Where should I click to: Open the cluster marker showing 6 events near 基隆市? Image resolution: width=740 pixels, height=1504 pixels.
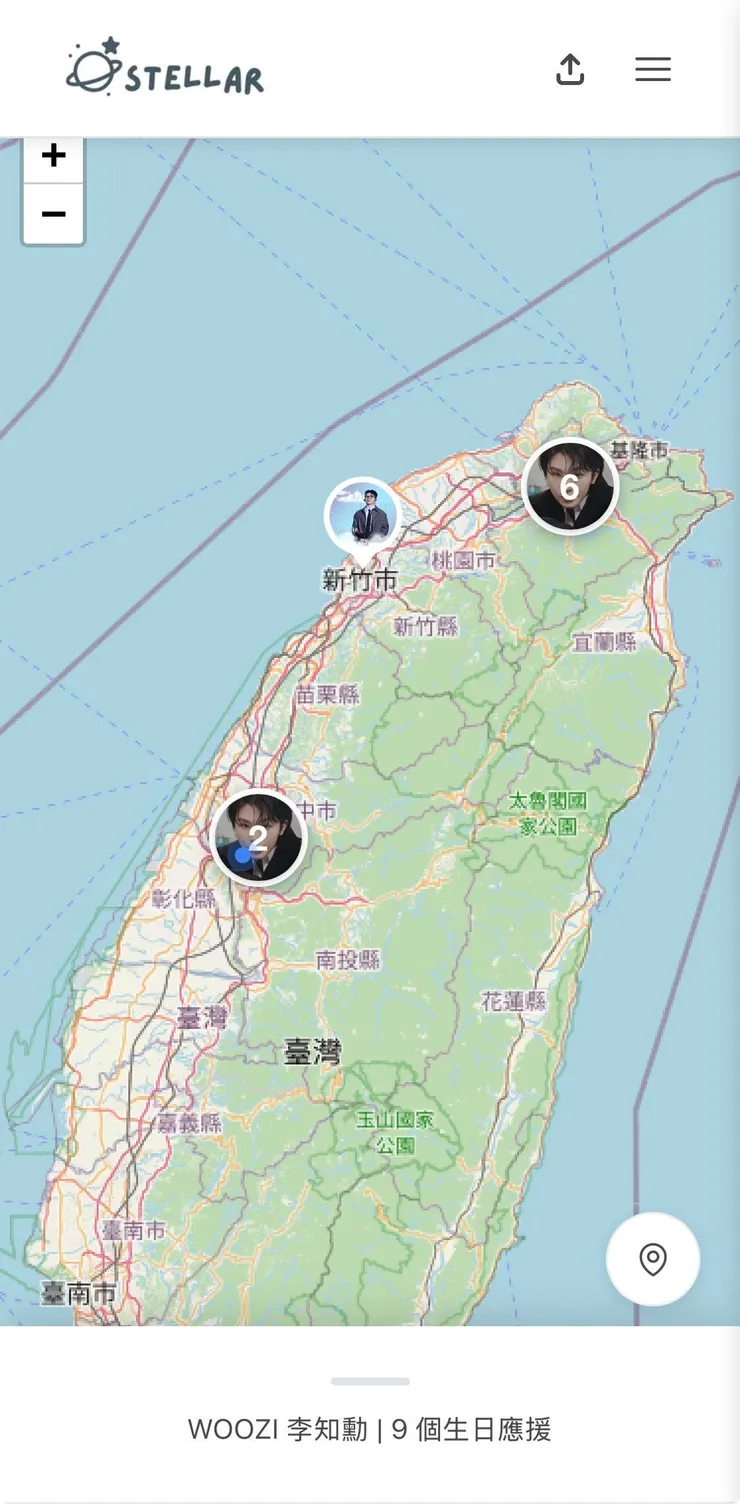point(569,484)
